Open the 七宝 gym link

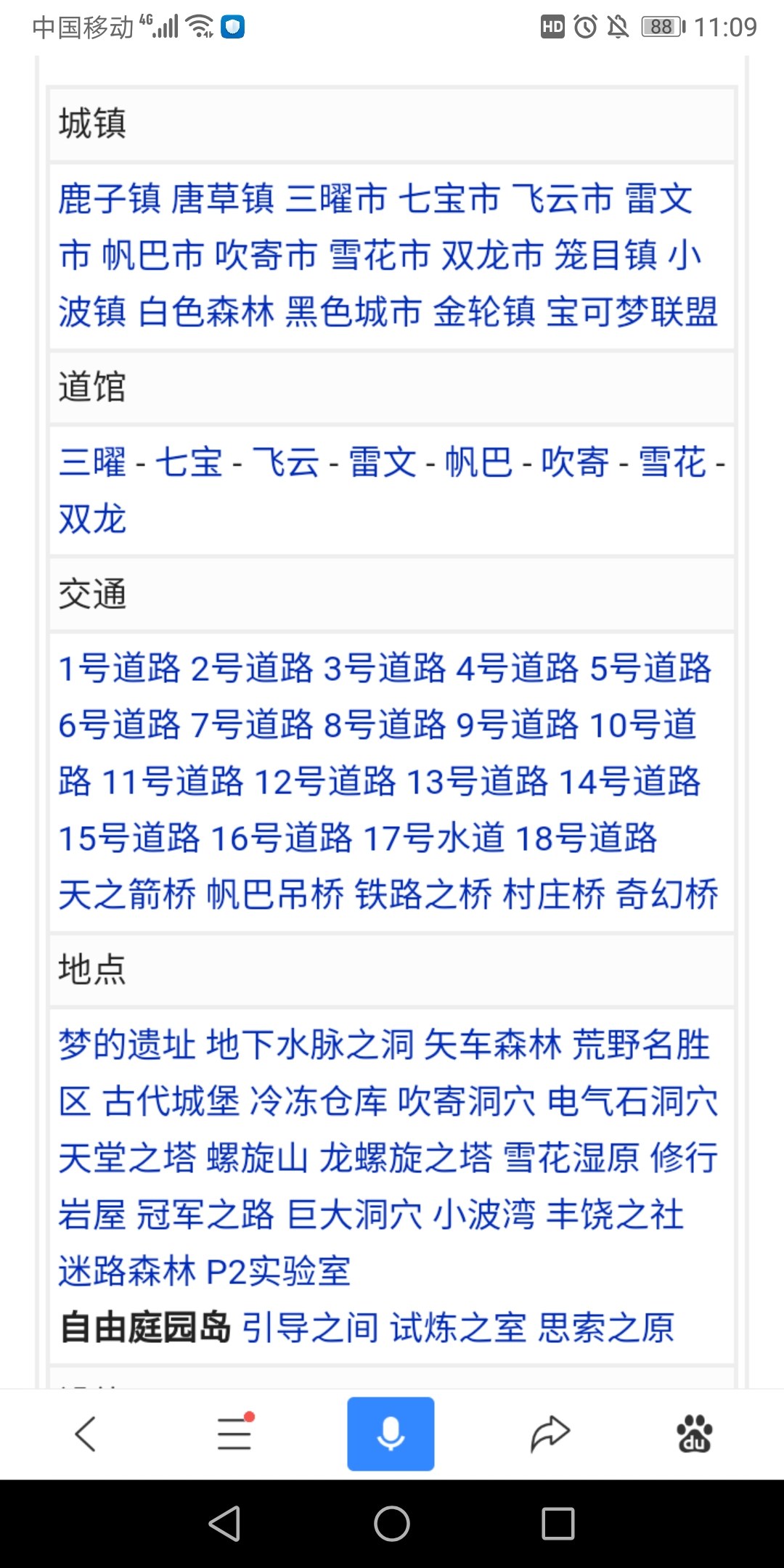click(x=189, y=462)
